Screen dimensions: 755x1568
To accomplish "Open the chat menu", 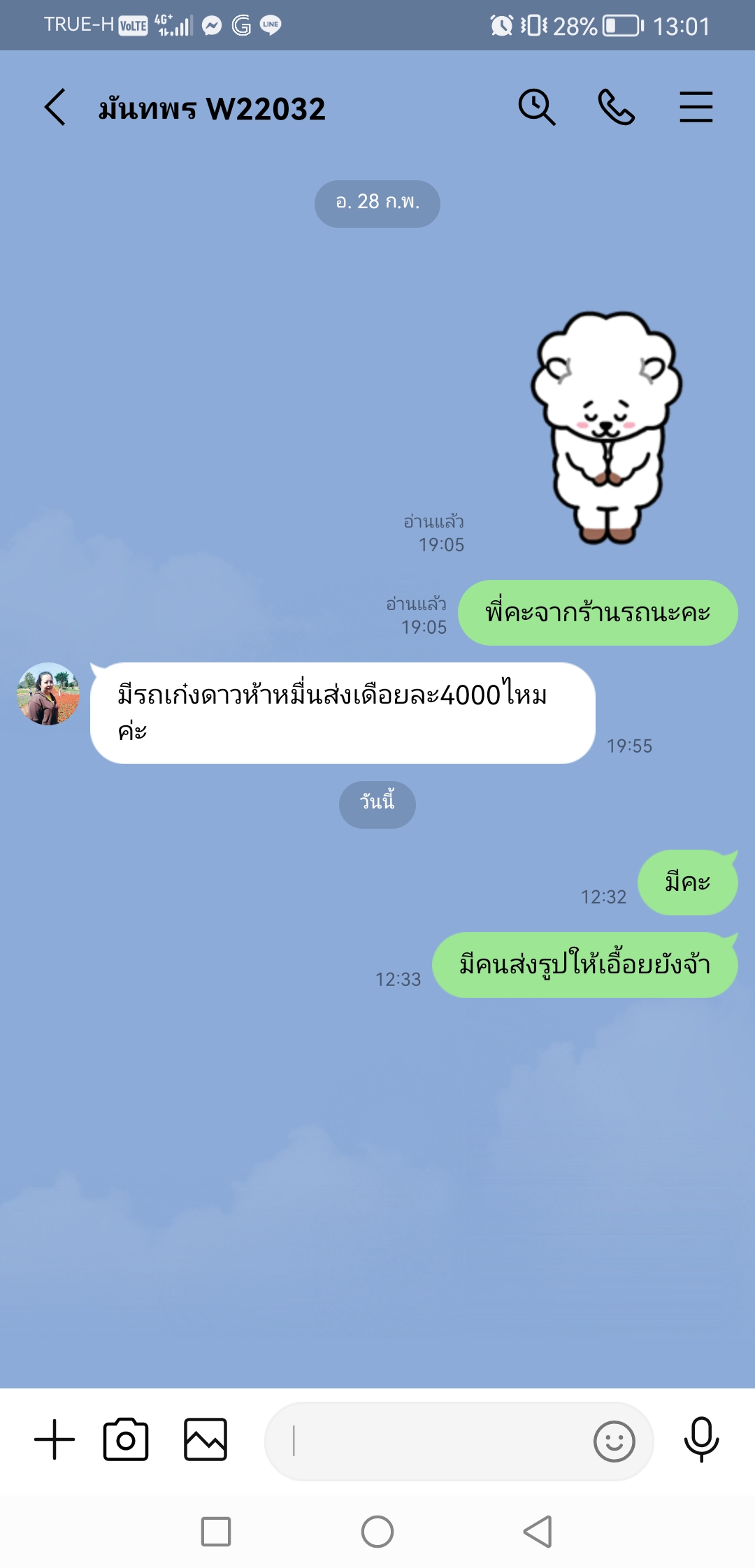I will [x=696, y=108].
